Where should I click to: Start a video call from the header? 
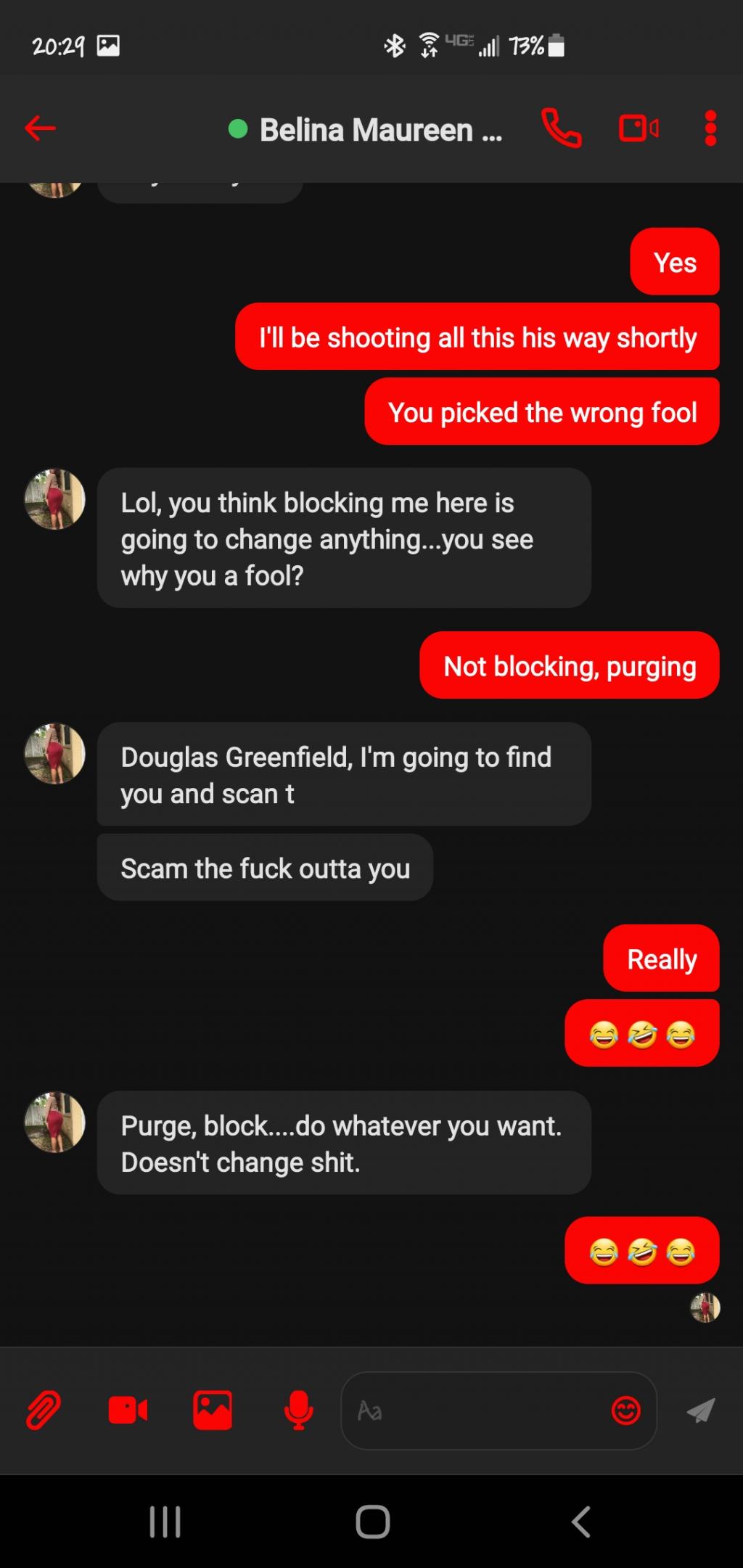point(639,129)
